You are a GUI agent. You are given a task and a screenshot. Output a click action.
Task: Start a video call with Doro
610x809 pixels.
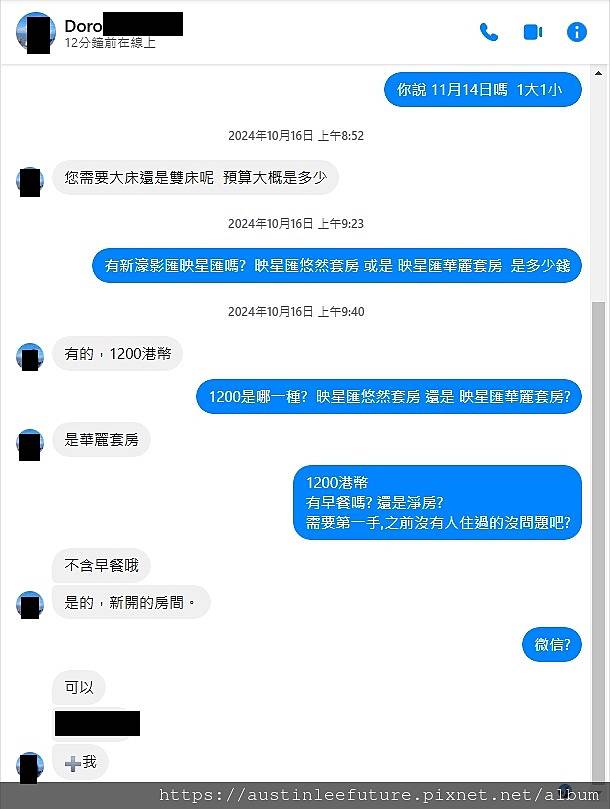[532, 32]
